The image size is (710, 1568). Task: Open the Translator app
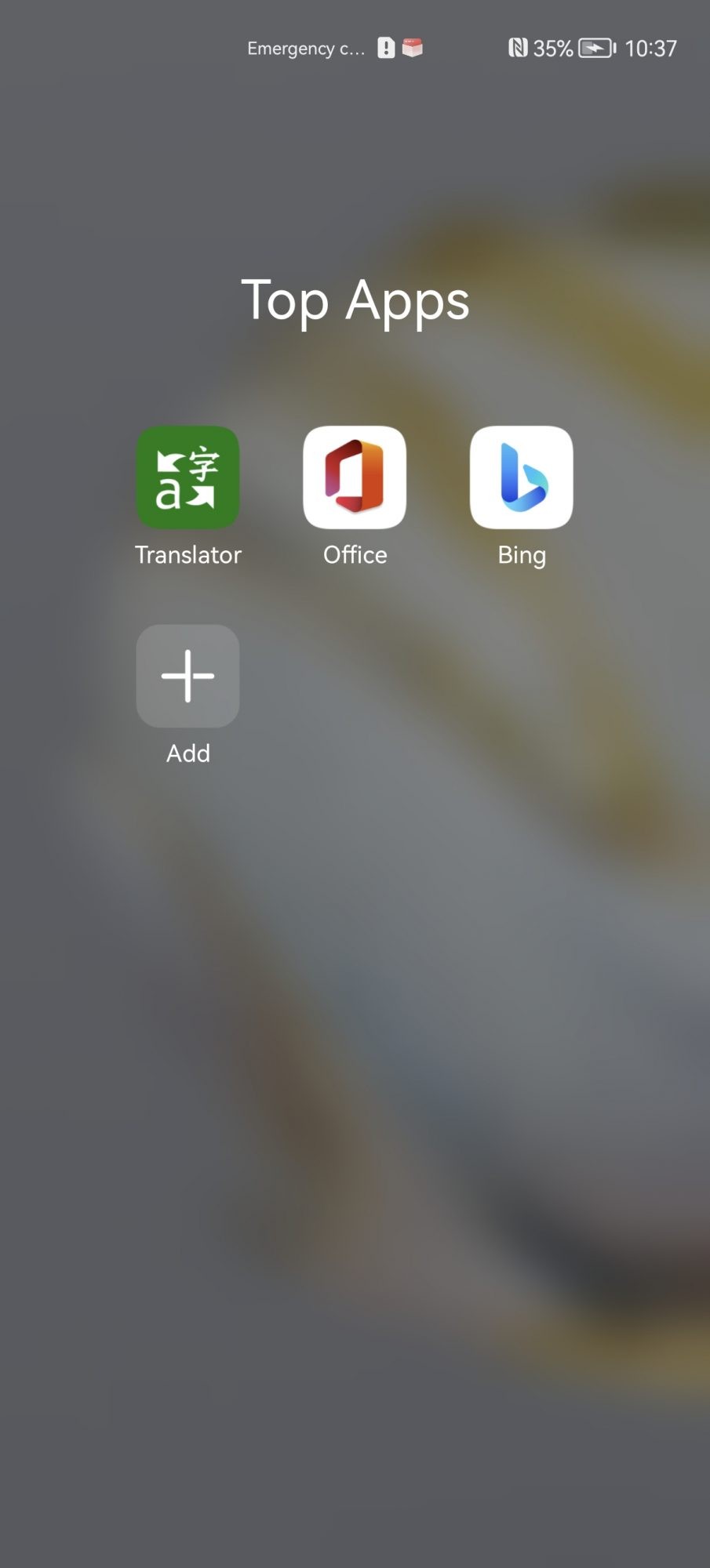pos(188,477)
